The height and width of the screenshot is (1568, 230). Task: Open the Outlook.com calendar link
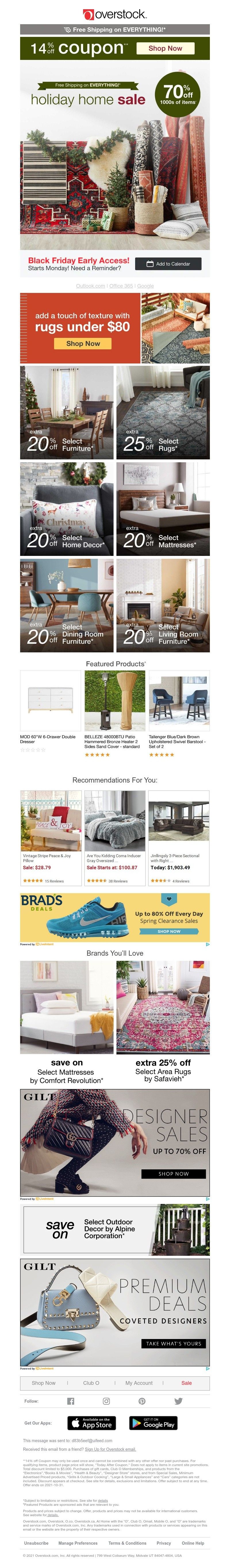[91, 285]
